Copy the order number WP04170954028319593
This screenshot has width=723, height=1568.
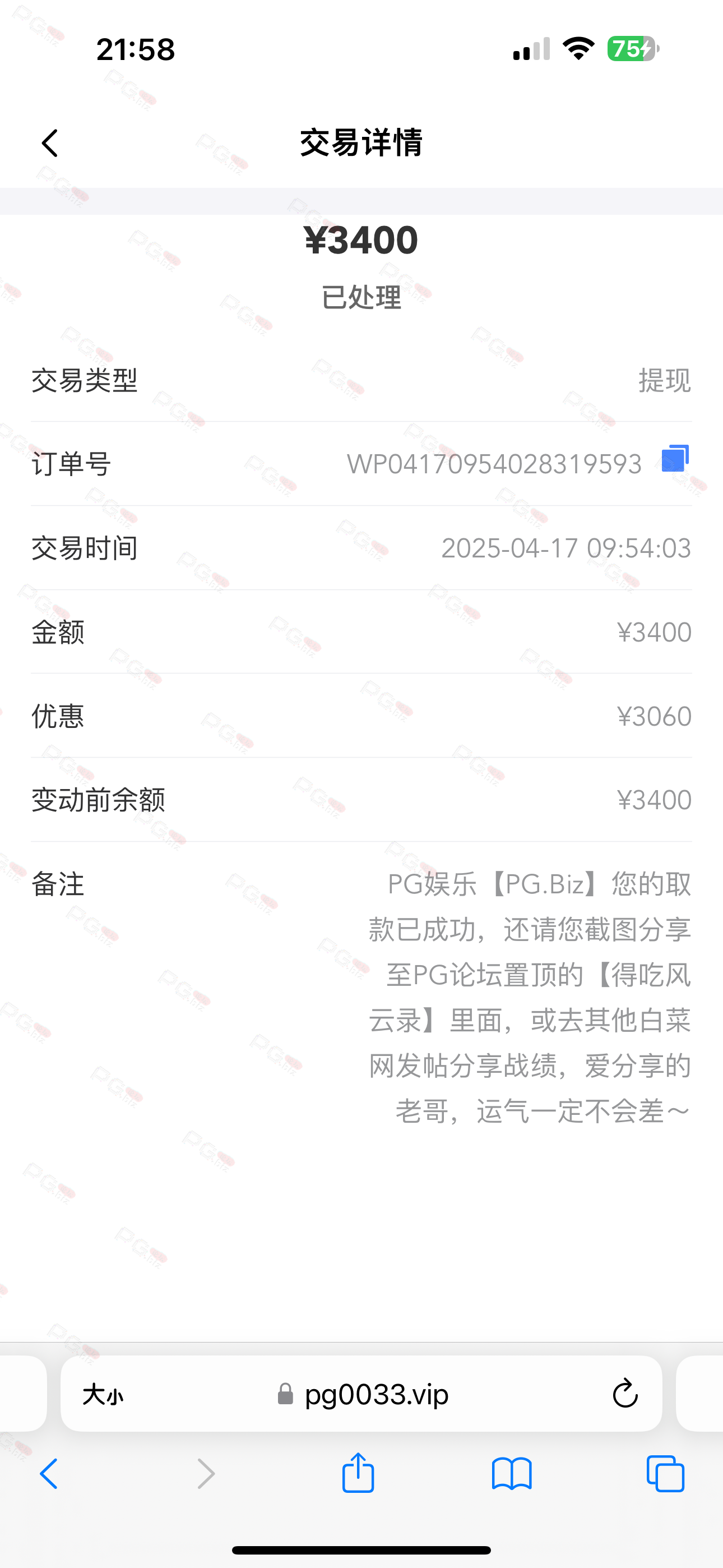click(675, 458)
